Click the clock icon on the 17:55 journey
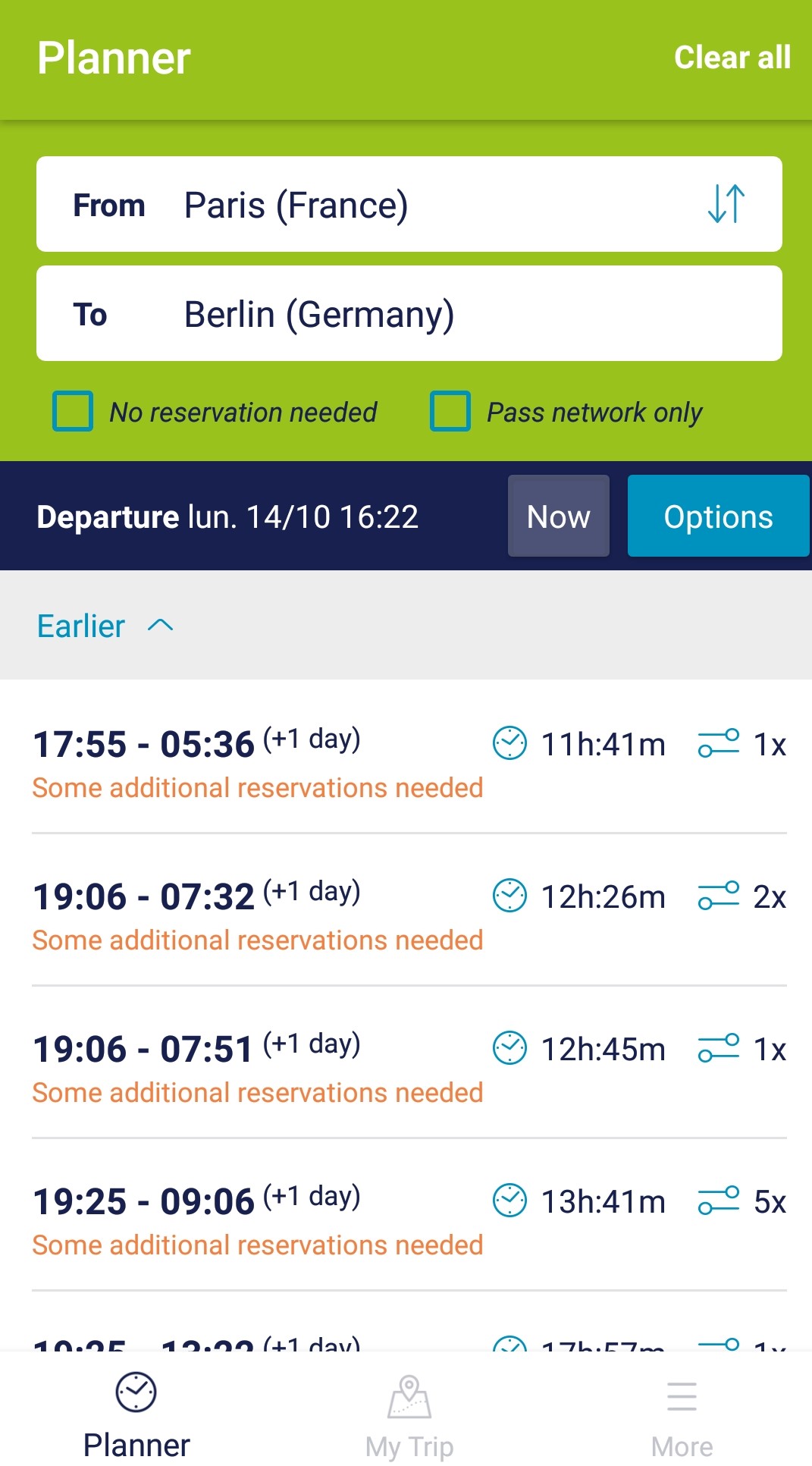 tap(509, 744)
